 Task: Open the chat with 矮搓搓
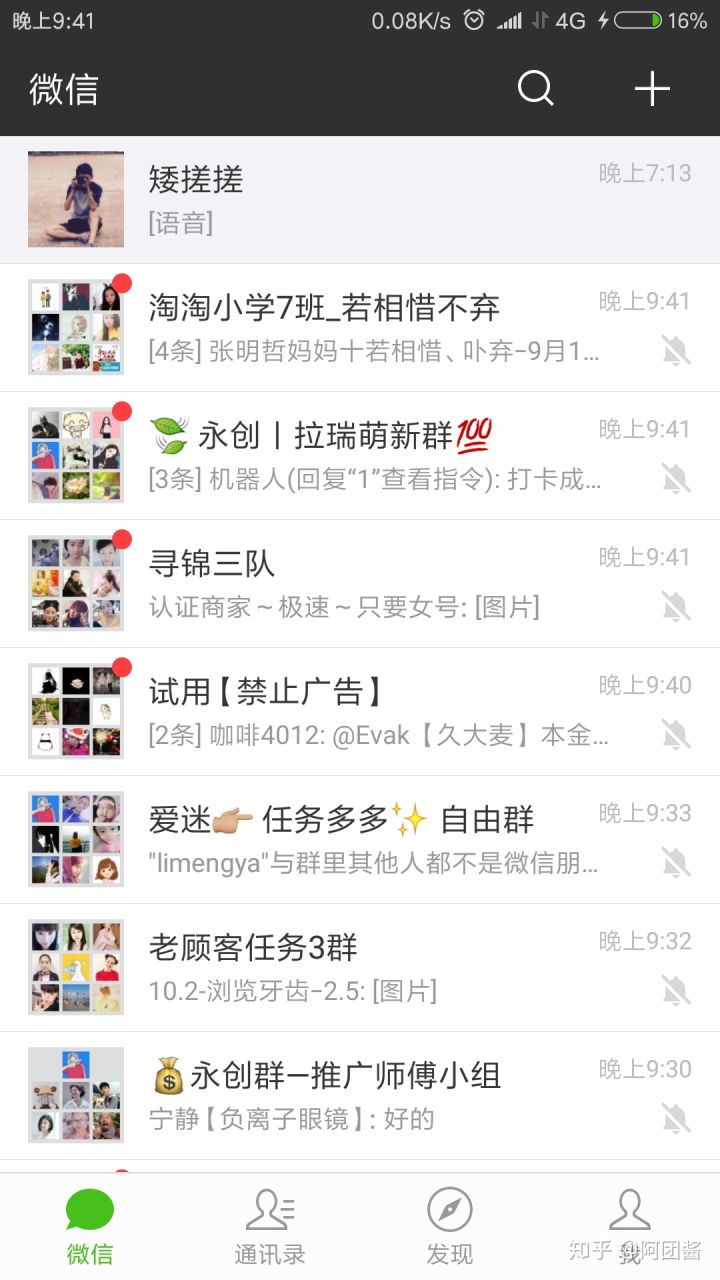[360, 199]
